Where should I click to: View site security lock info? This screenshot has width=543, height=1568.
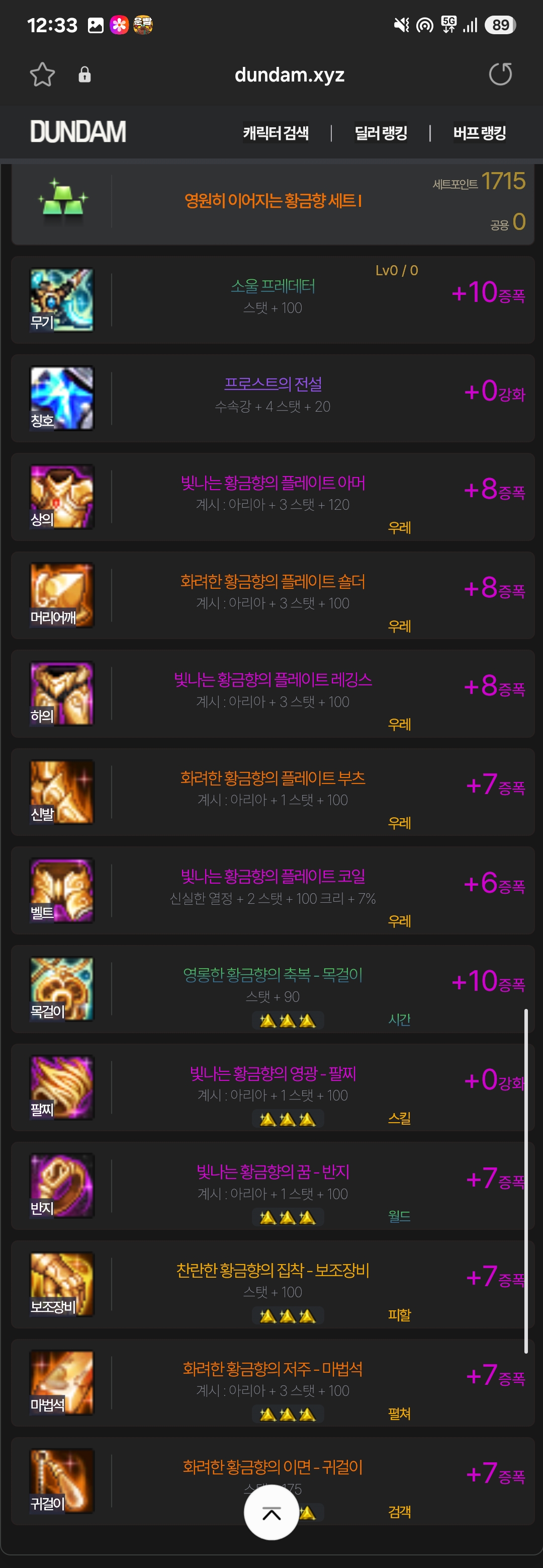click(x=84, y=74)
